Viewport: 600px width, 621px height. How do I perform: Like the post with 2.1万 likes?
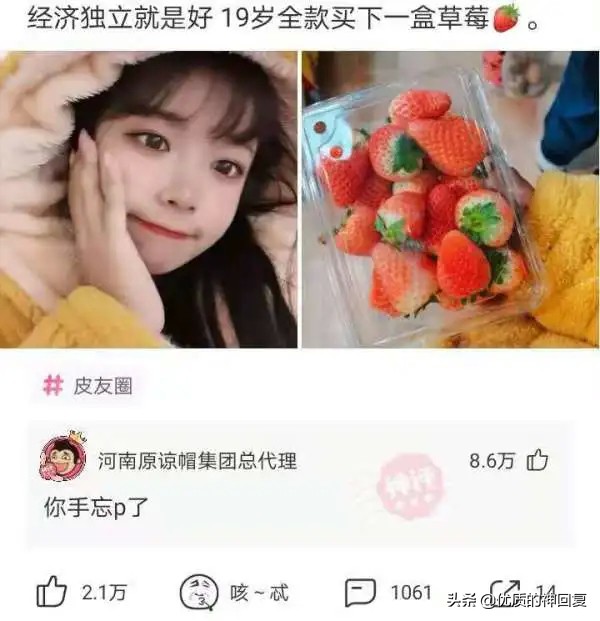[x=52, y=592]
